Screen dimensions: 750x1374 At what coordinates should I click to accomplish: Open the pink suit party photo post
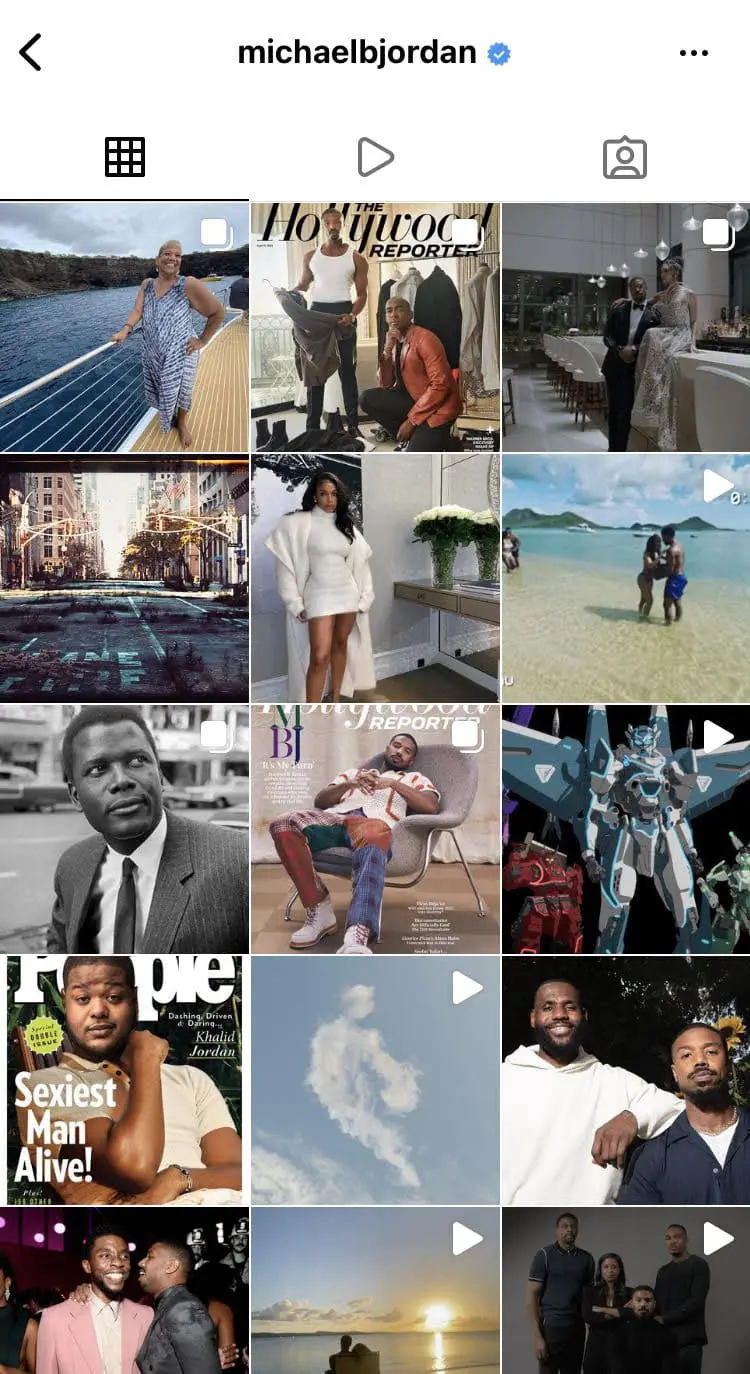pyautogui.click(x=124, y=1291)
